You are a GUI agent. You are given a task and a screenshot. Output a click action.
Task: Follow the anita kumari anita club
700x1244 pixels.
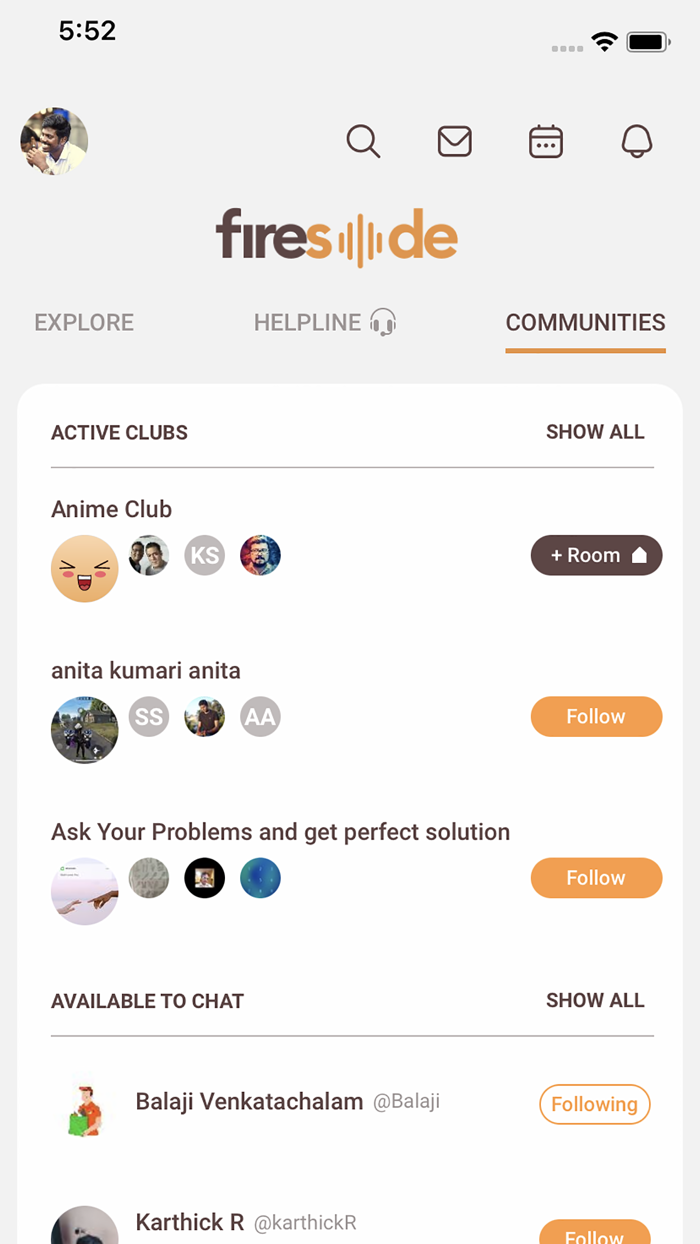pyautogui.click(x=596, y=716)
